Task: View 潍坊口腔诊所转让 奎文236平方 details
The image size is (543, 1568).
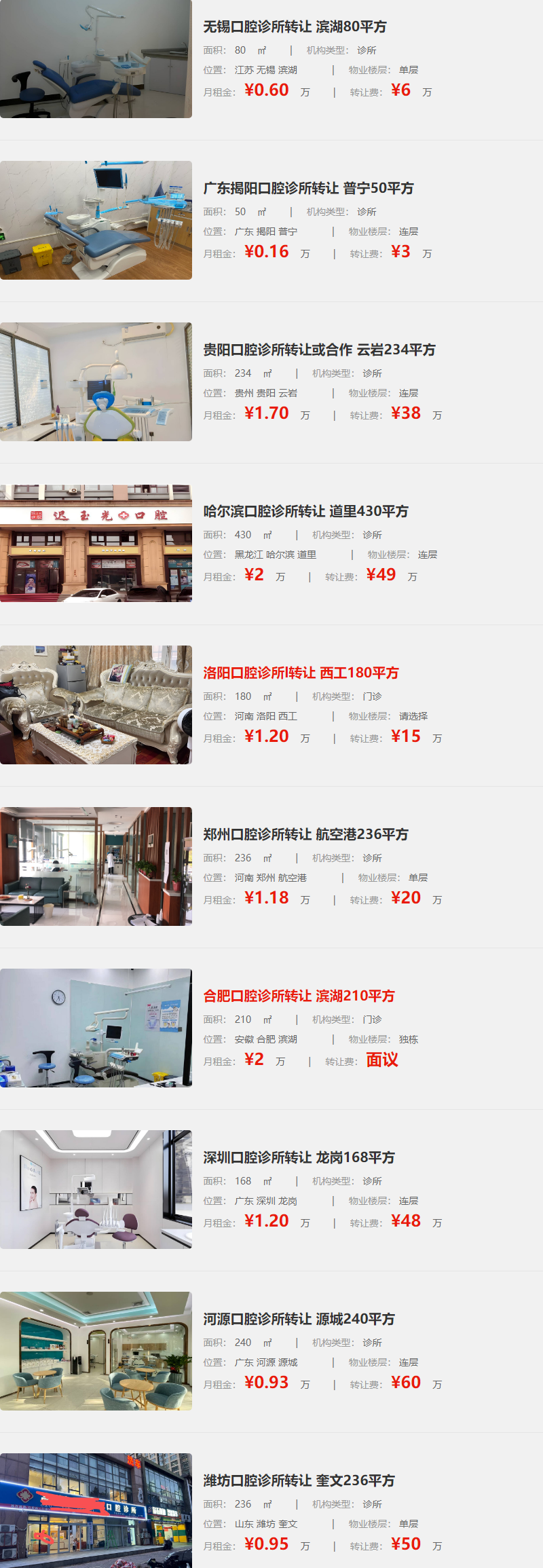Action: [299, 1480]
